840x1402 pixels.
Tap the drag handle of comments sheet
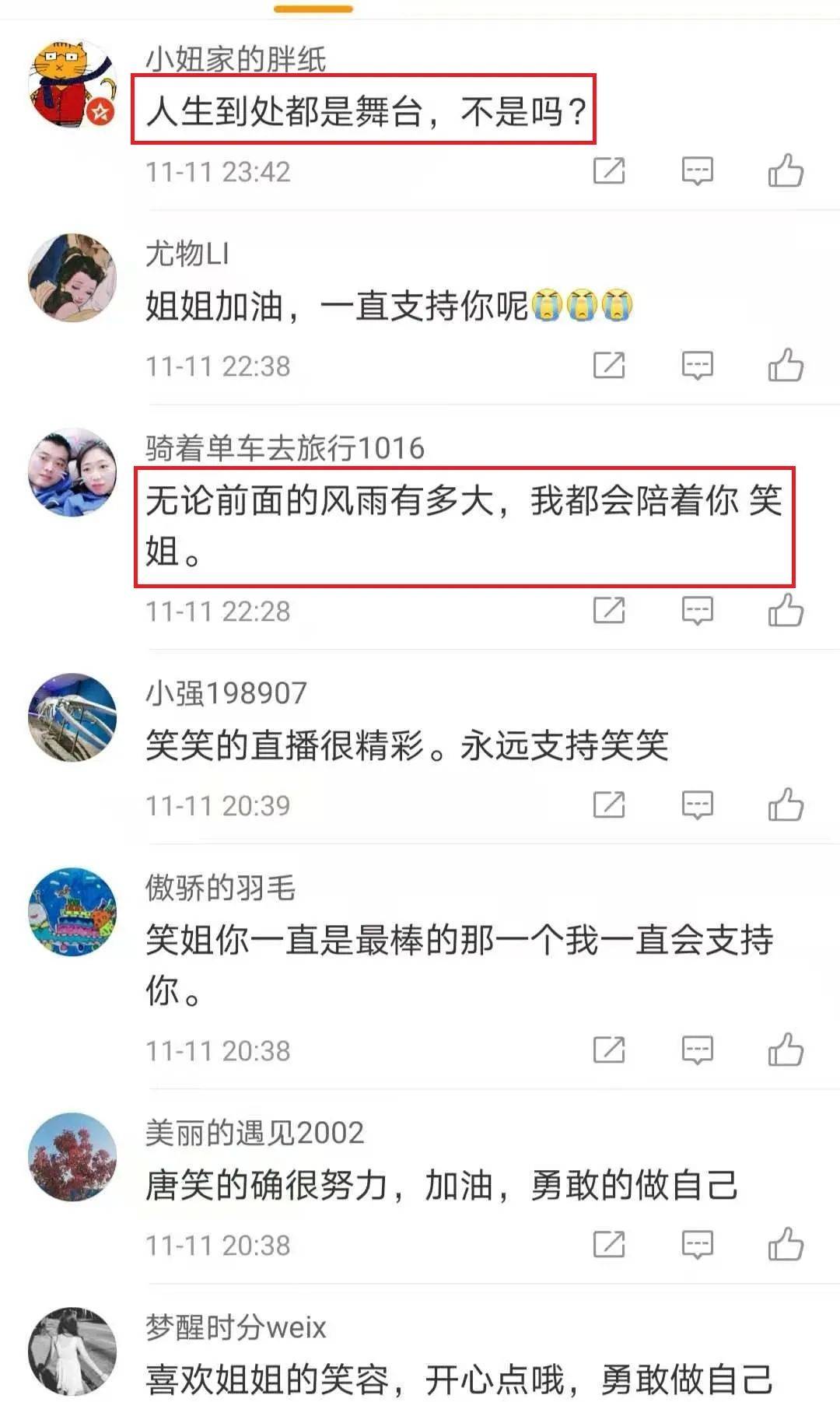(x=313, y=9)
